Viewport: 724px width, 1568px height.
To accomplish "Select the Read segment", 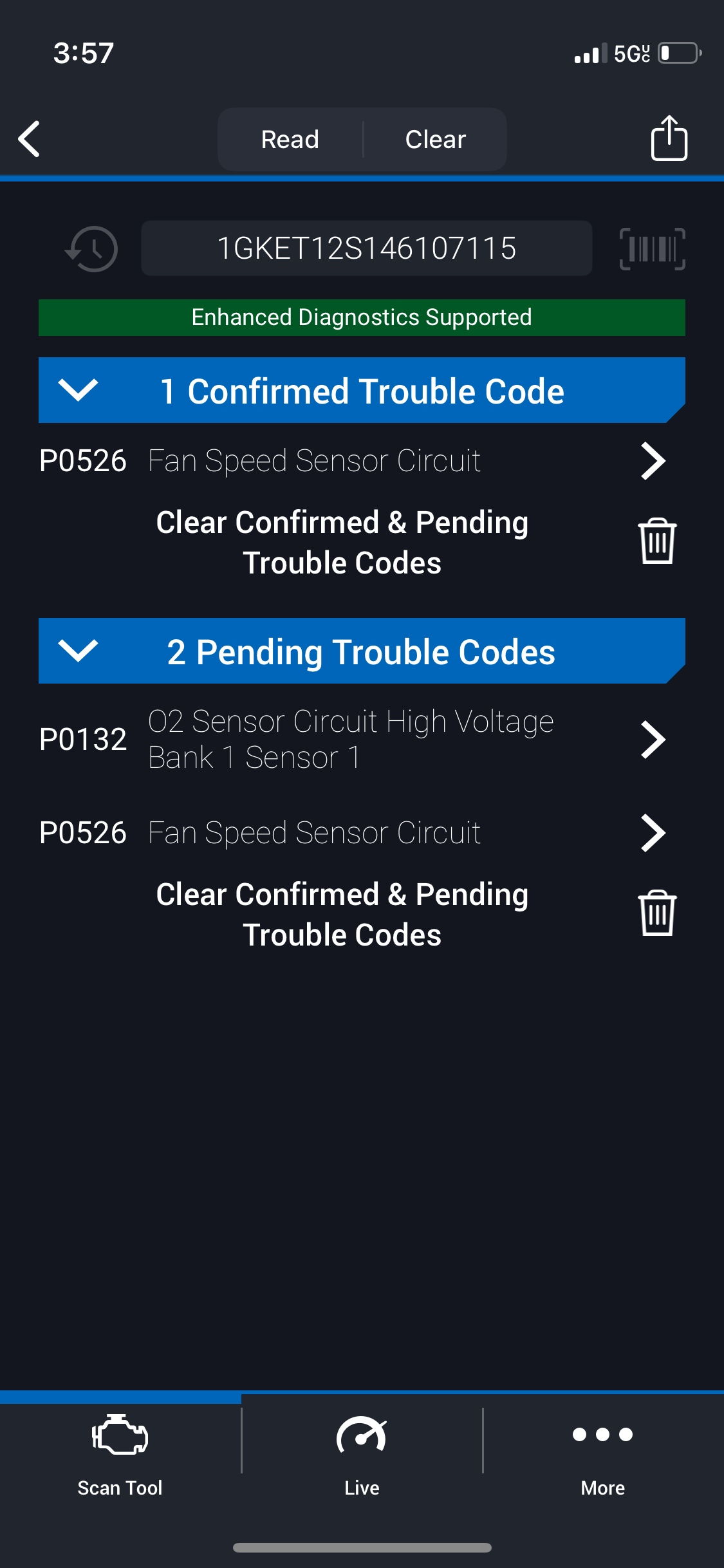I will tap(290, 139).
